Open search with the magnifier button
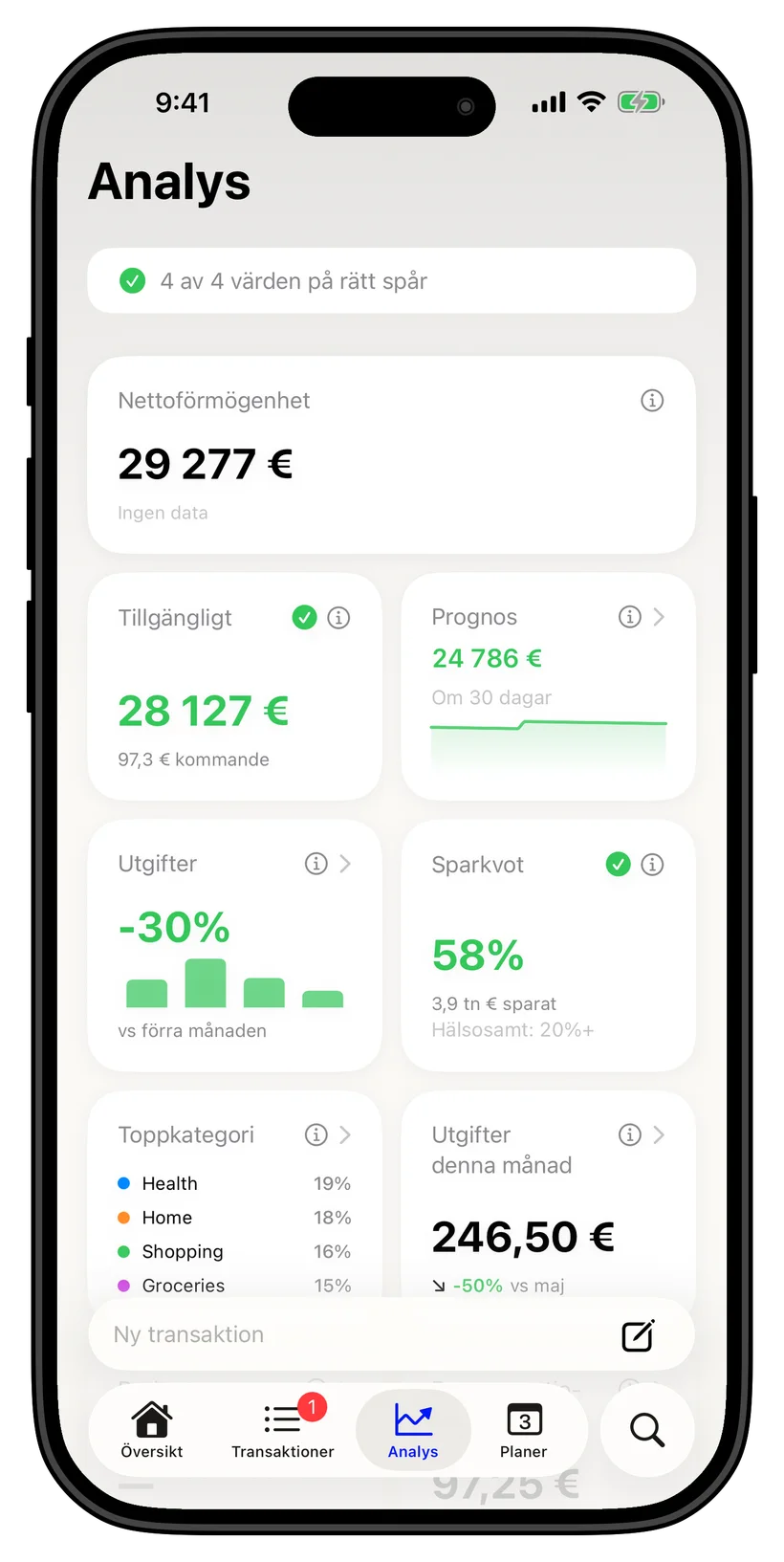The image size is (784, 1562). click(x=647, y=1430)
